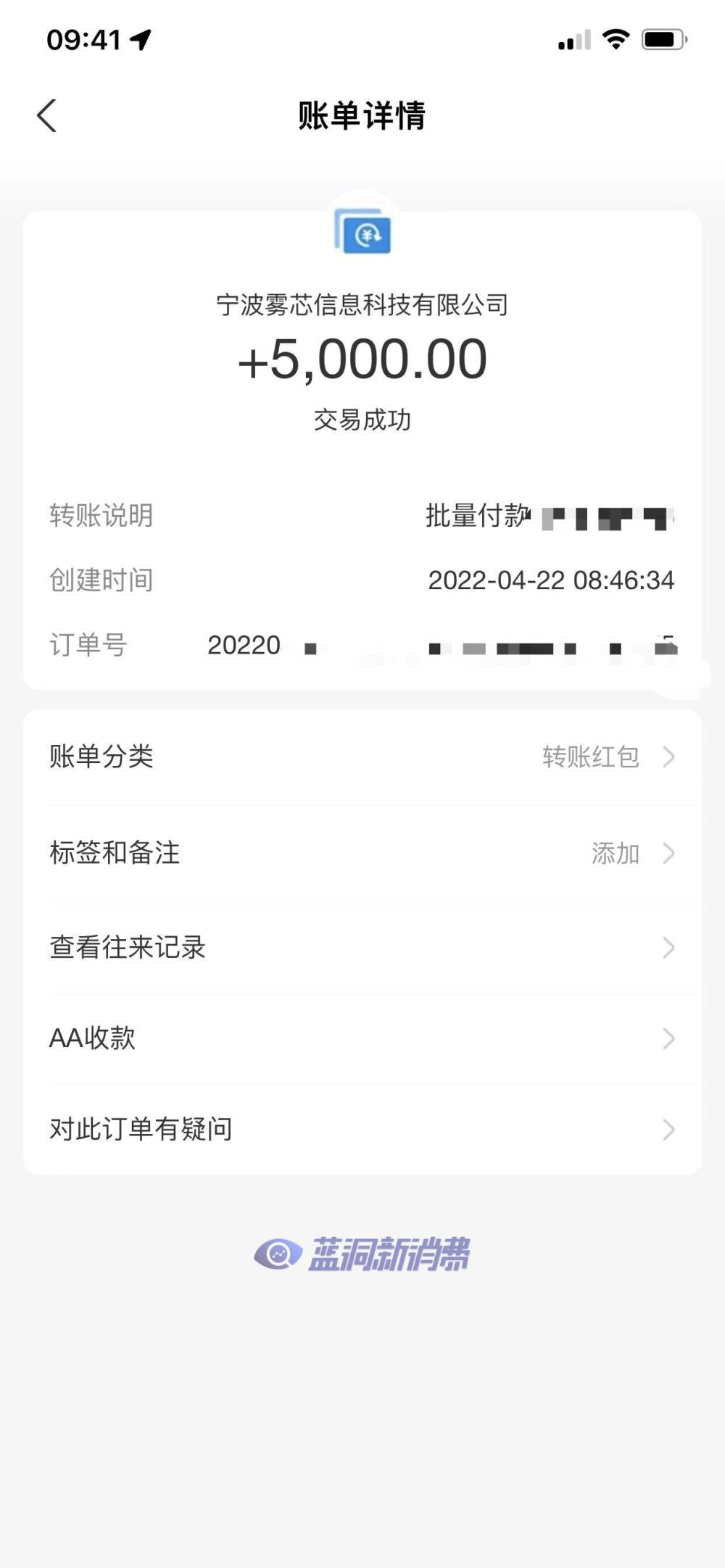Tap the +5,000.00 amount display

point(363,360)
